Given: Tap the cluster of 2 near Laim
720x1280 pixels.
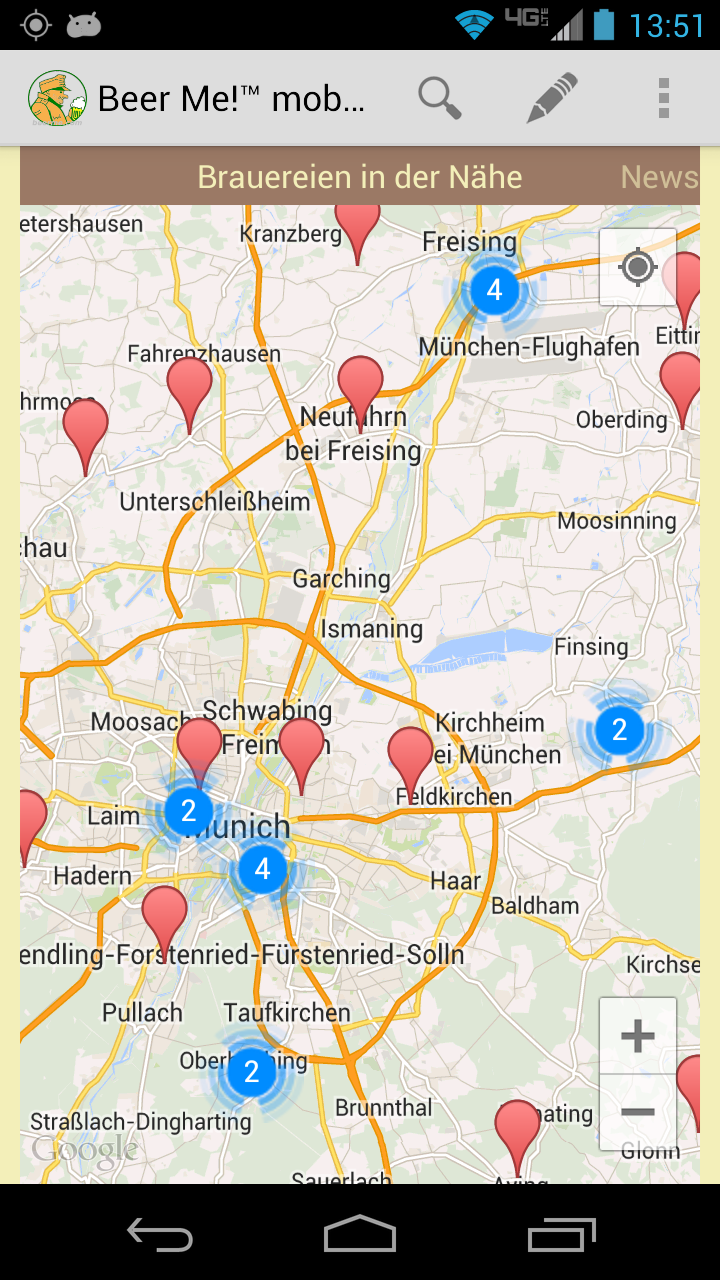Looking at the screenshot, I should (188, 811).
